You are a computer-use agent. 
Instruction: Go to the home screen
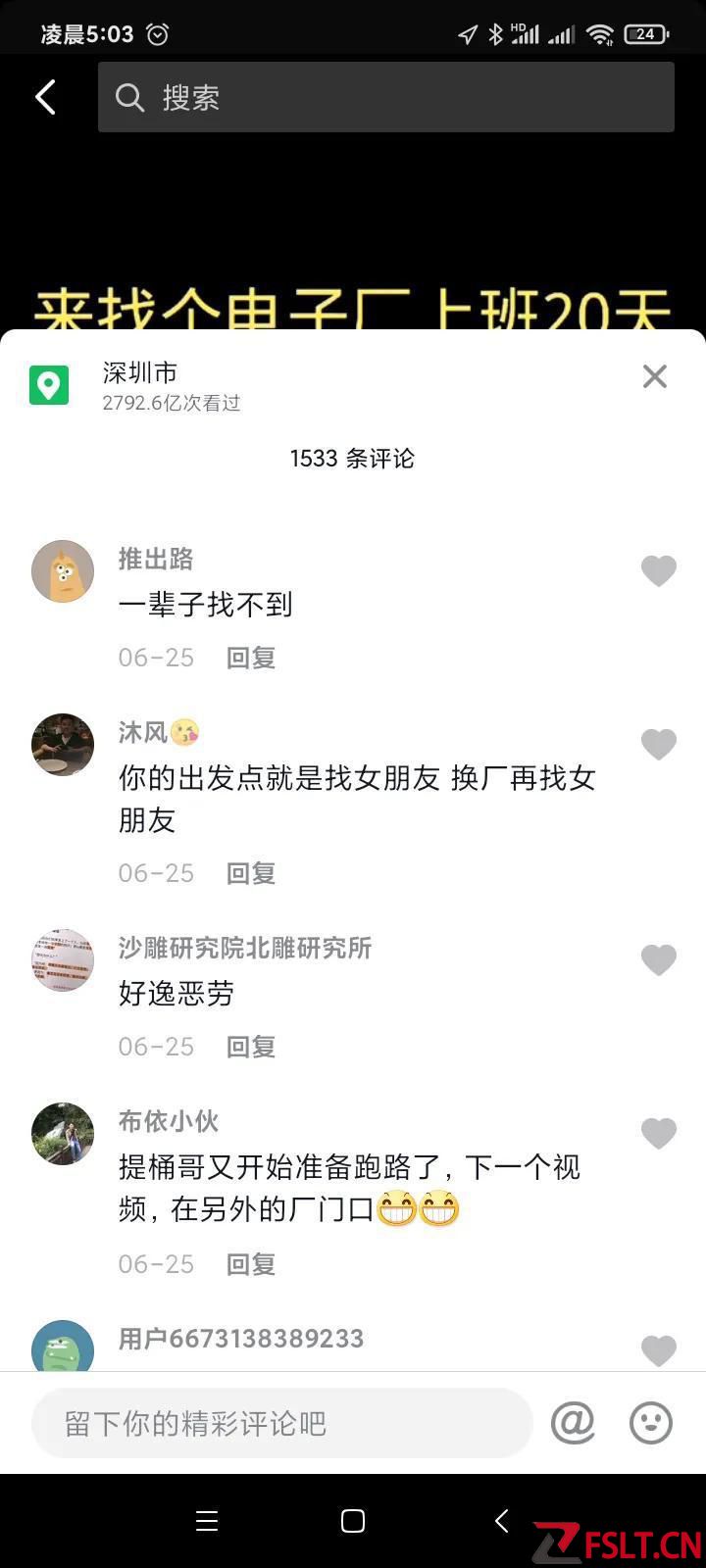[x=353, y=1521]
